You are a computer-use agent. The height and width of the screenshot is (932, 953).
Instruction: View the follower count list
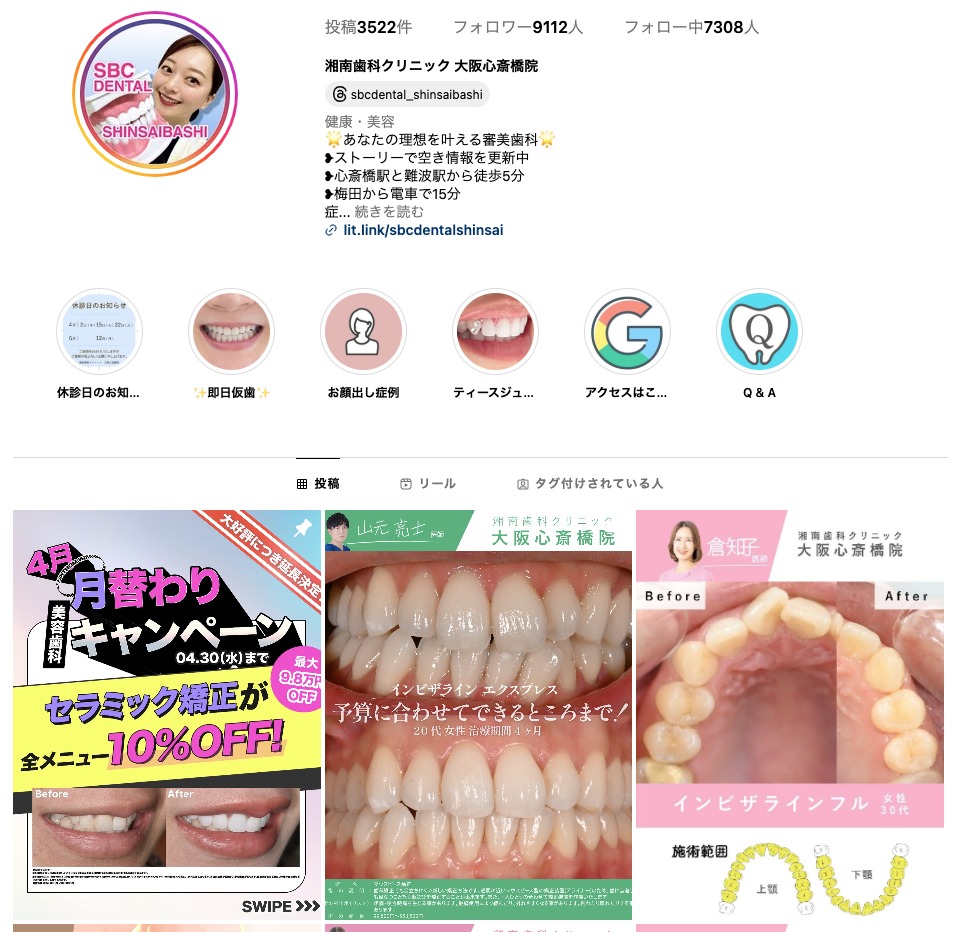(517, 28)
